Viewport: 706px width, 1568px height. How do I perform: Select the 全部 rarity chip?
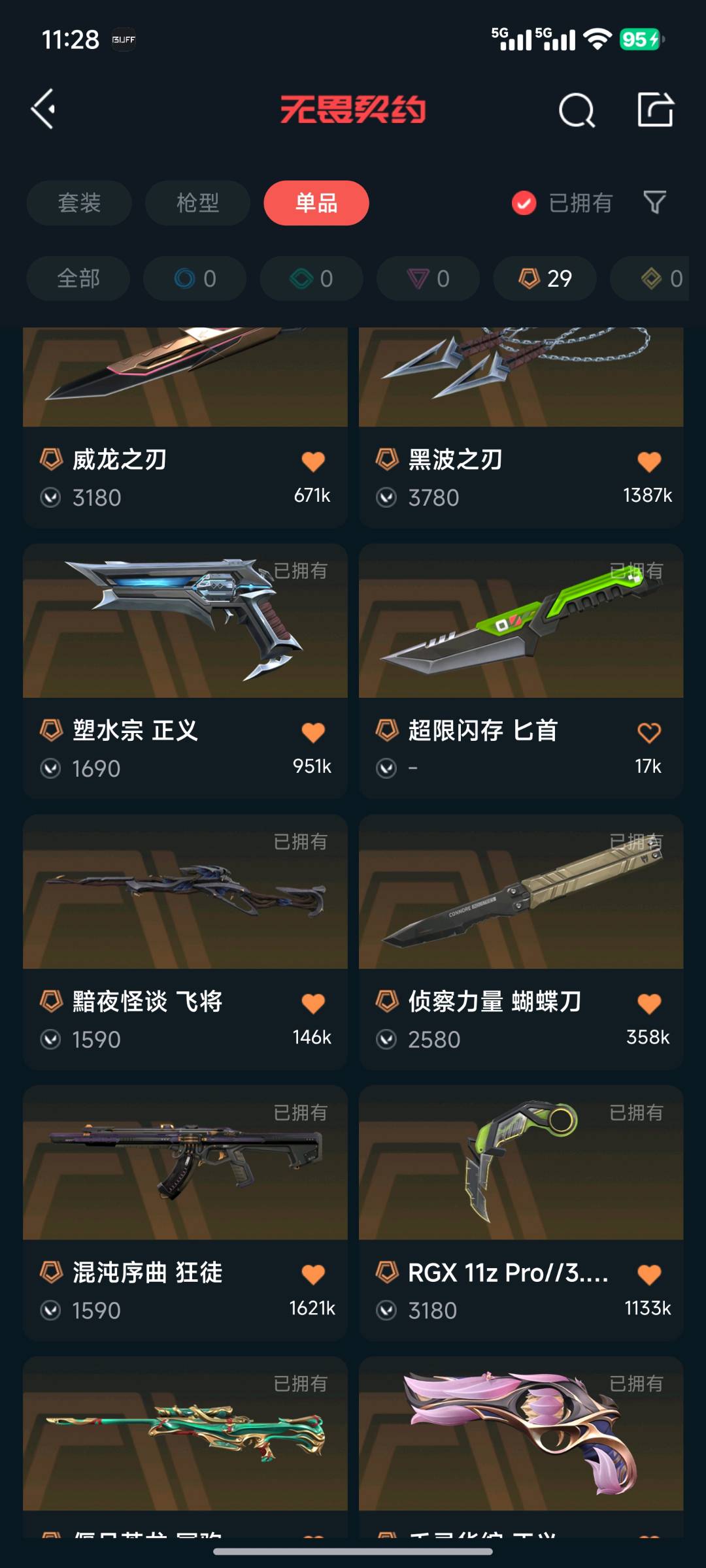[x=78, y=279]
